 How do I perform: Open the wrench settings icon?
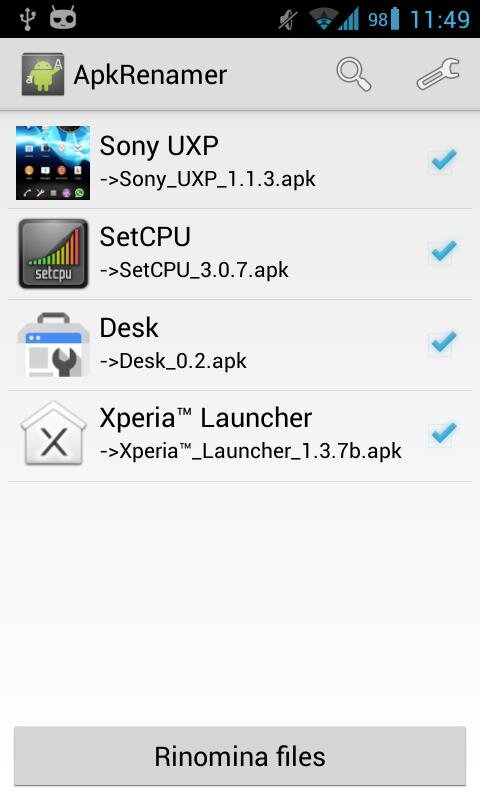coord(438,74)
